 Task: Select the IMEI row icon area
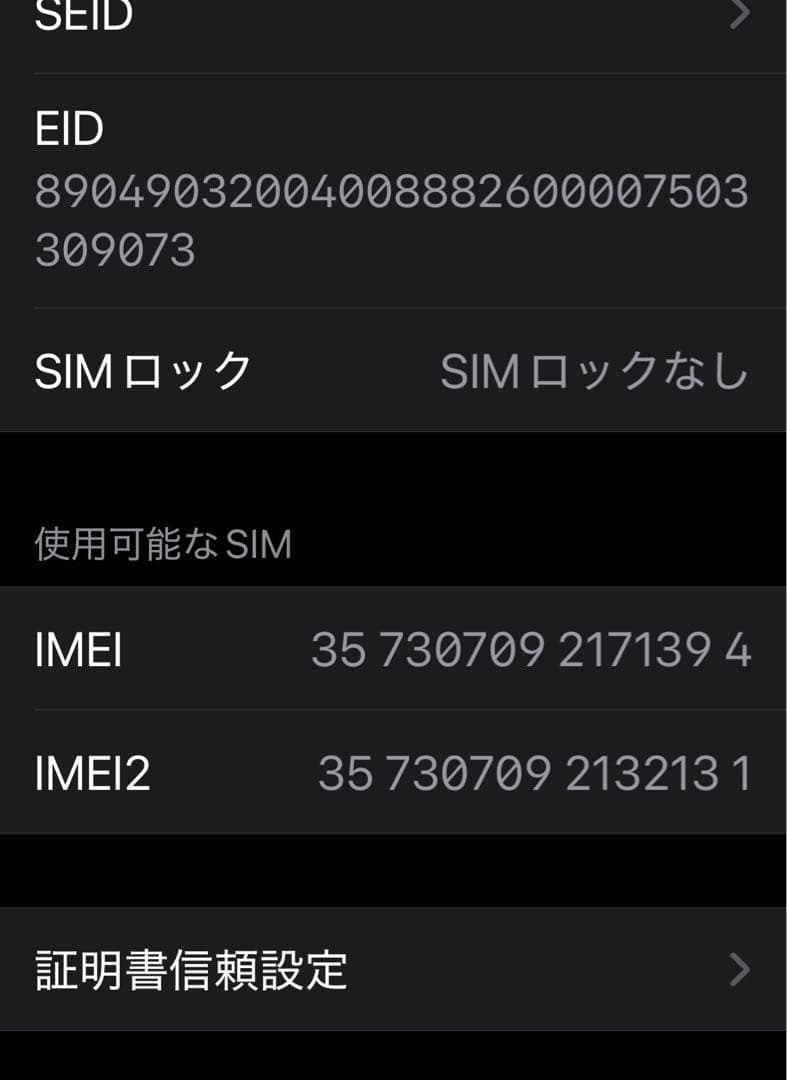(x=78, y=650)
